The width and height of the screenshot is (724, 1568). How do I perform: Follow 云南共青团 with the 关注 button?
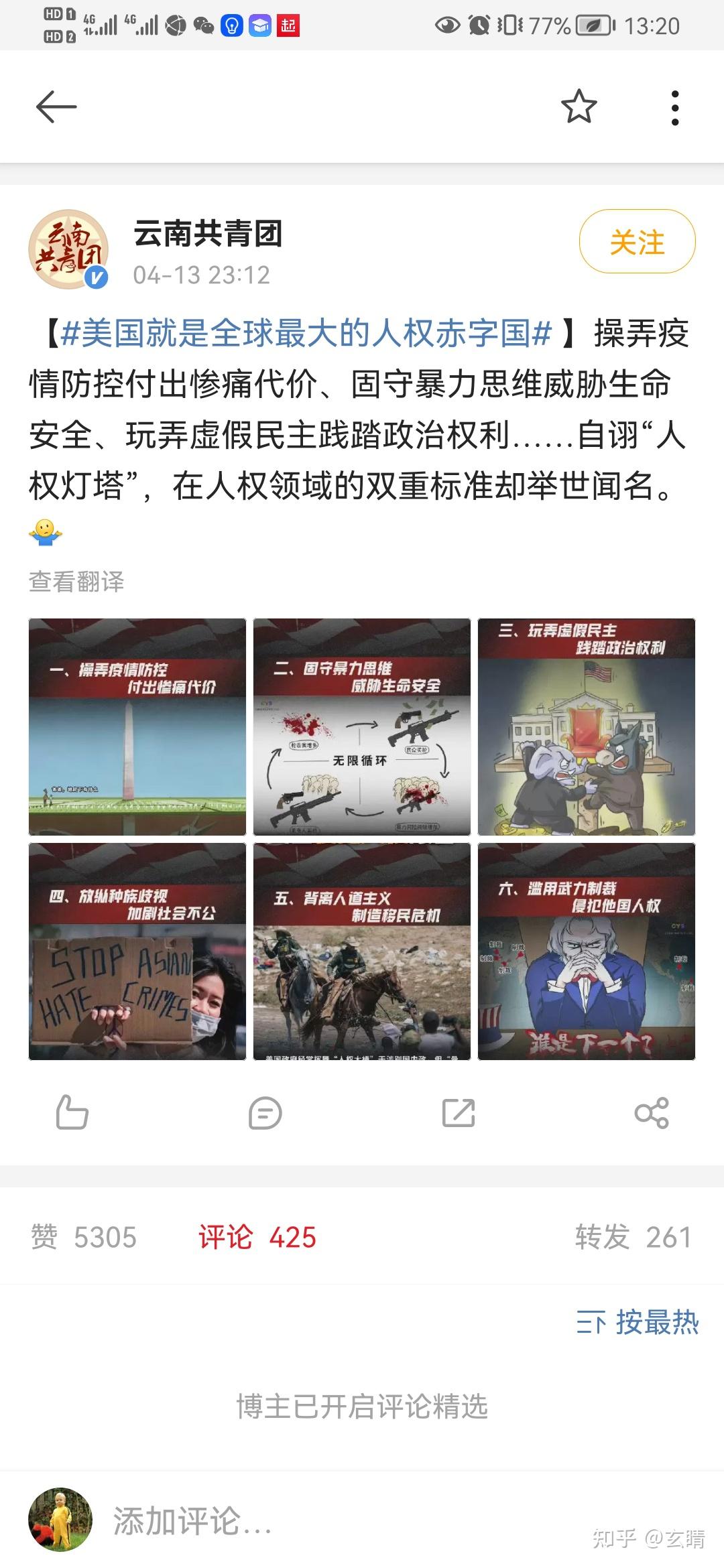[637, 242]
